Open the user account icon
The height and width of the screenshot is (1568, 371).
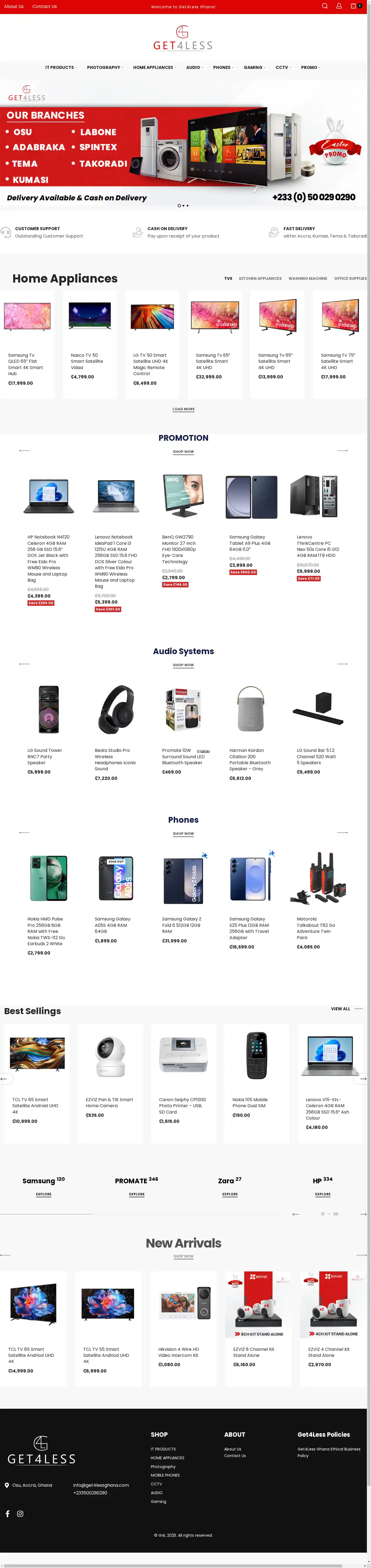click(339, 6)
